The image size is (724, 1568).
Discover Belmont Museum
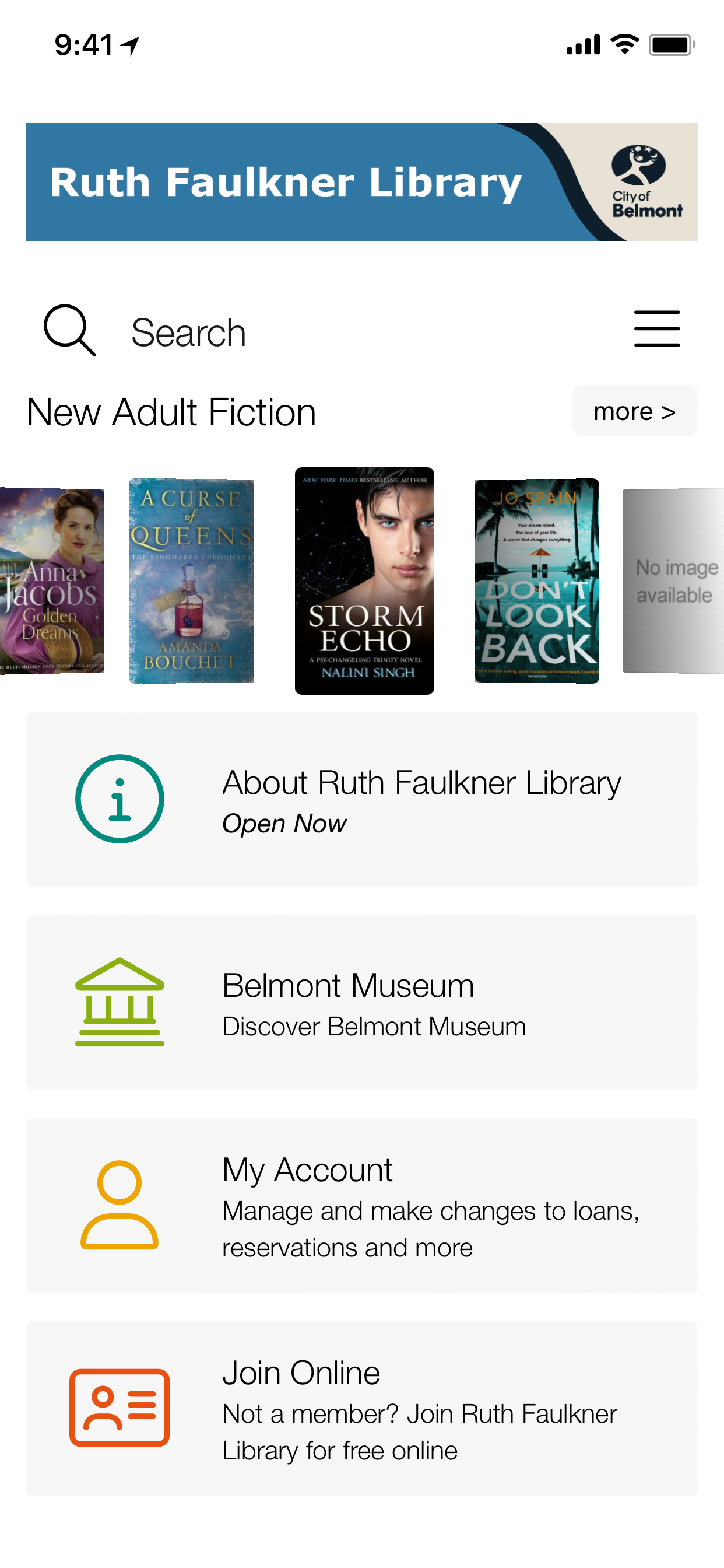tap(361, 1002)
